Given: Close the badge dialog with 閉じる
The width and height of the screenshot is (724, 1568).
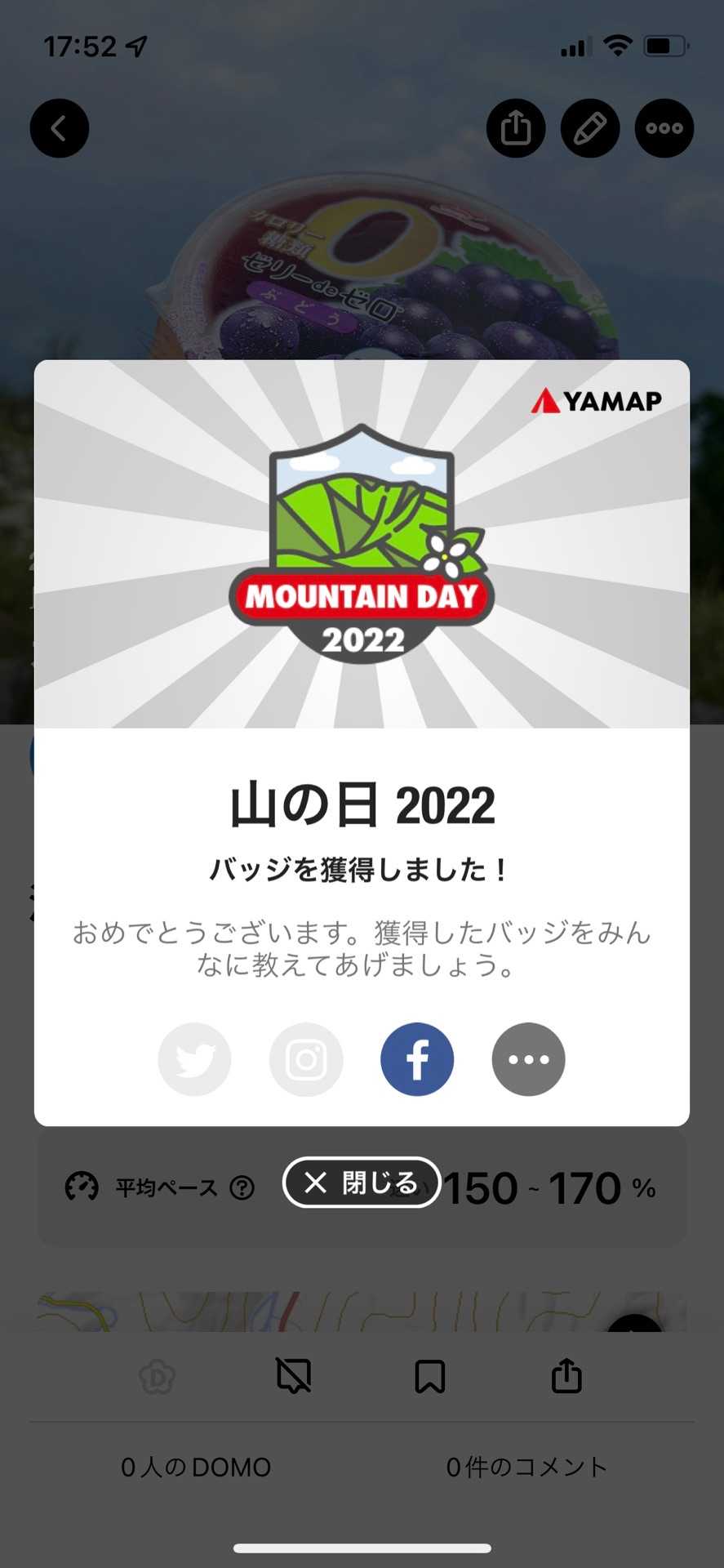Looking at the screenshot, I should coord(362,1182).
